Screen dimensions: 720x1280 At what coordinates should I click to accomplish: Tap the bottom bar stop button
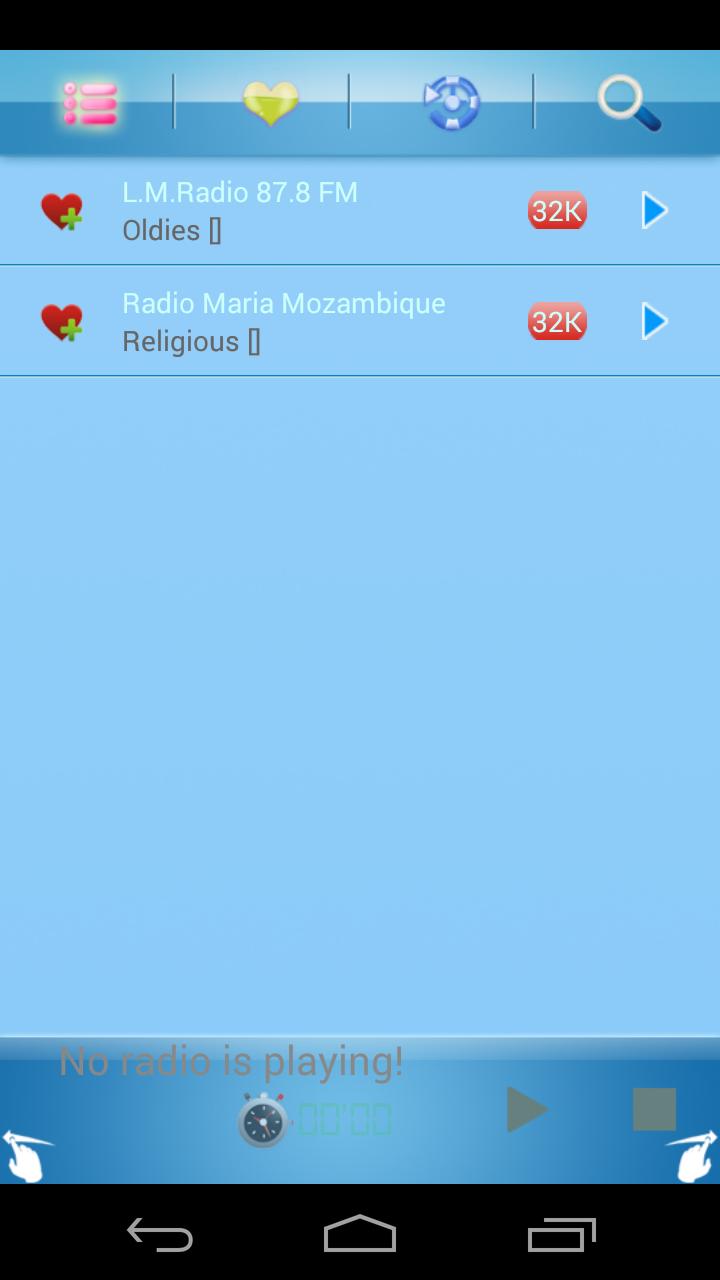tap(654, 1110)
